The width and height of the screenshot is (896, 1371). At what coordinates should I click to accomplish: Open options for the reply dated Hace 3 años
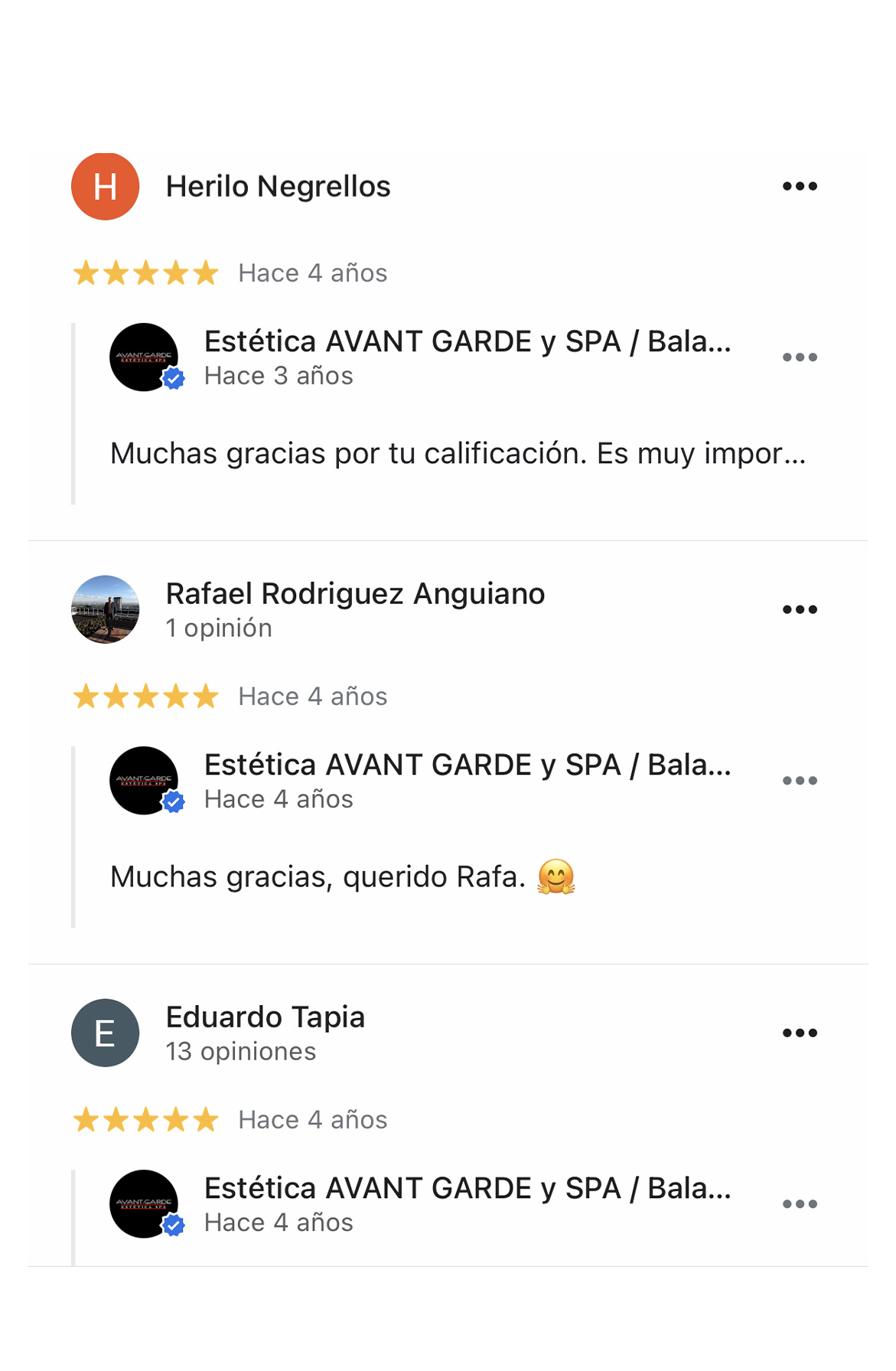coord(800,357)
